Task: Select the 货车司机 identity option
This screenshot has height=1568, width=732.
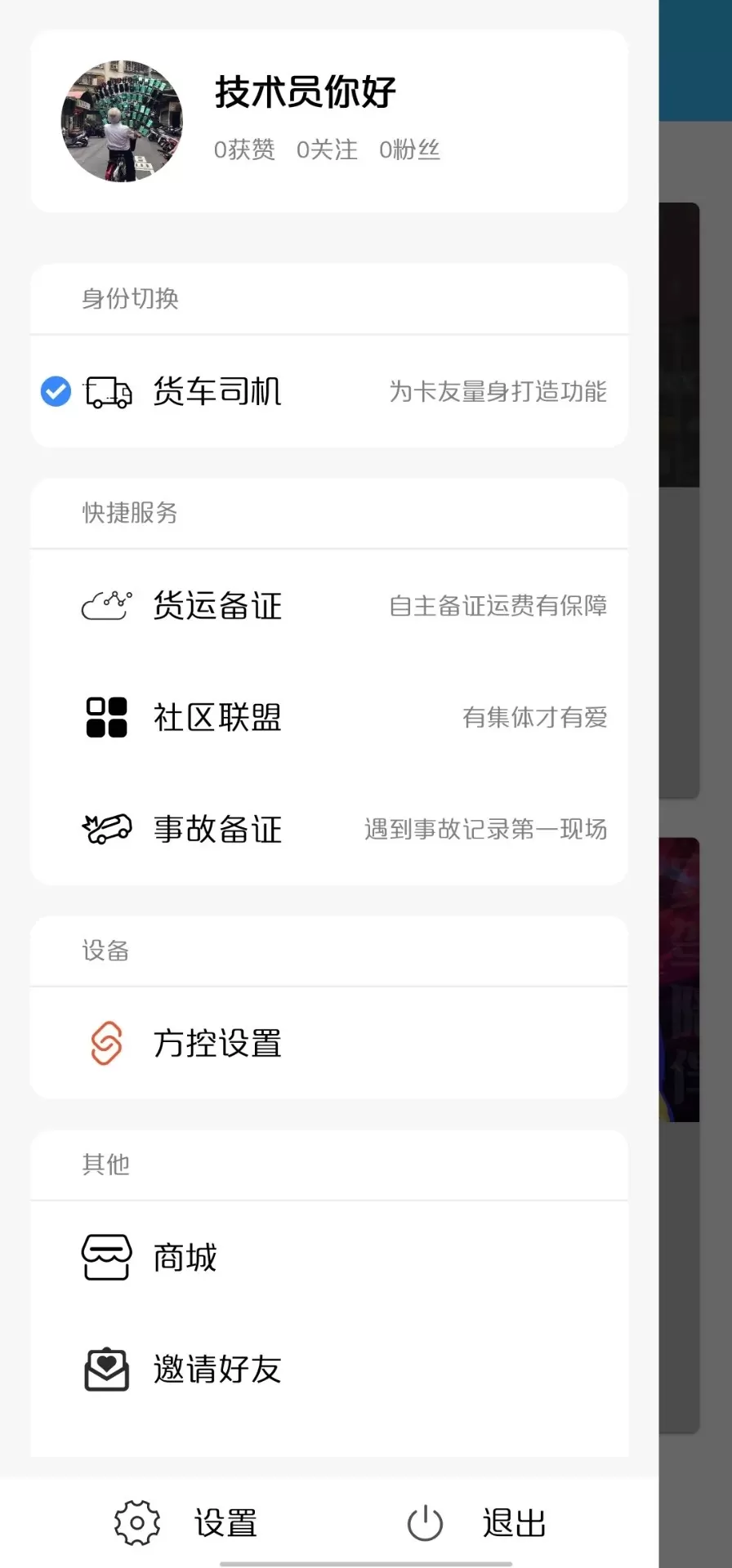Action: pyautogui.click(x=329, y=391)
